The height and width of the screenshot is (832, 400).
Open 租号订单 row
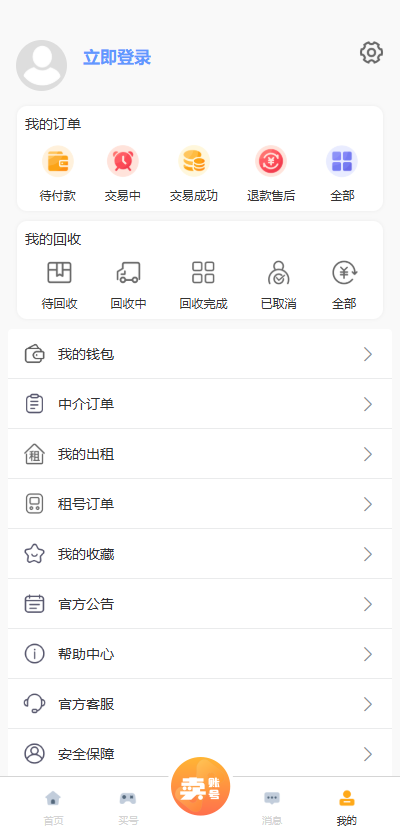coord(200,504)
